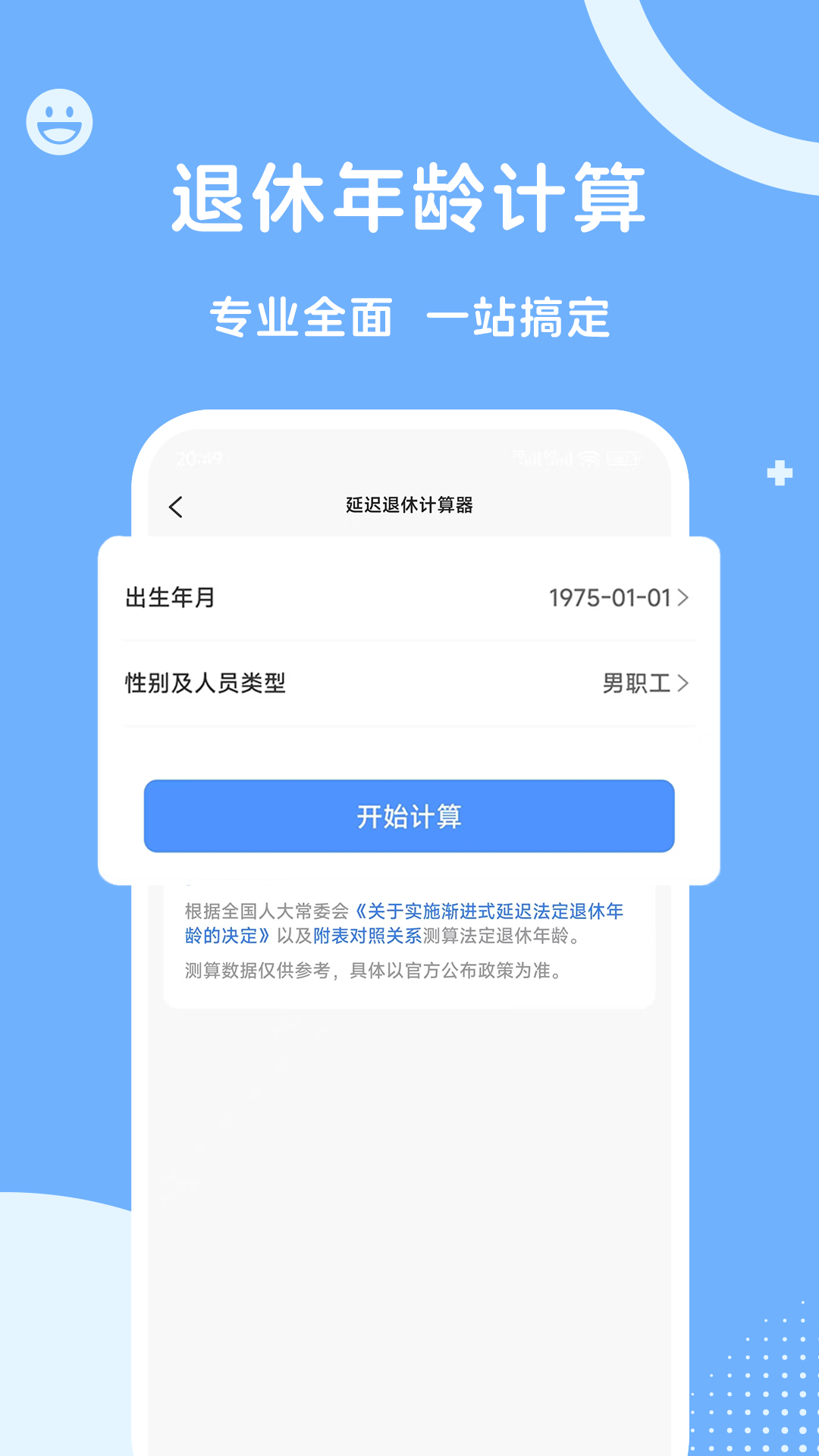Tap the back arrow in the navigation bar
This screenshot has width=819, height=1456.
point(177,507)
